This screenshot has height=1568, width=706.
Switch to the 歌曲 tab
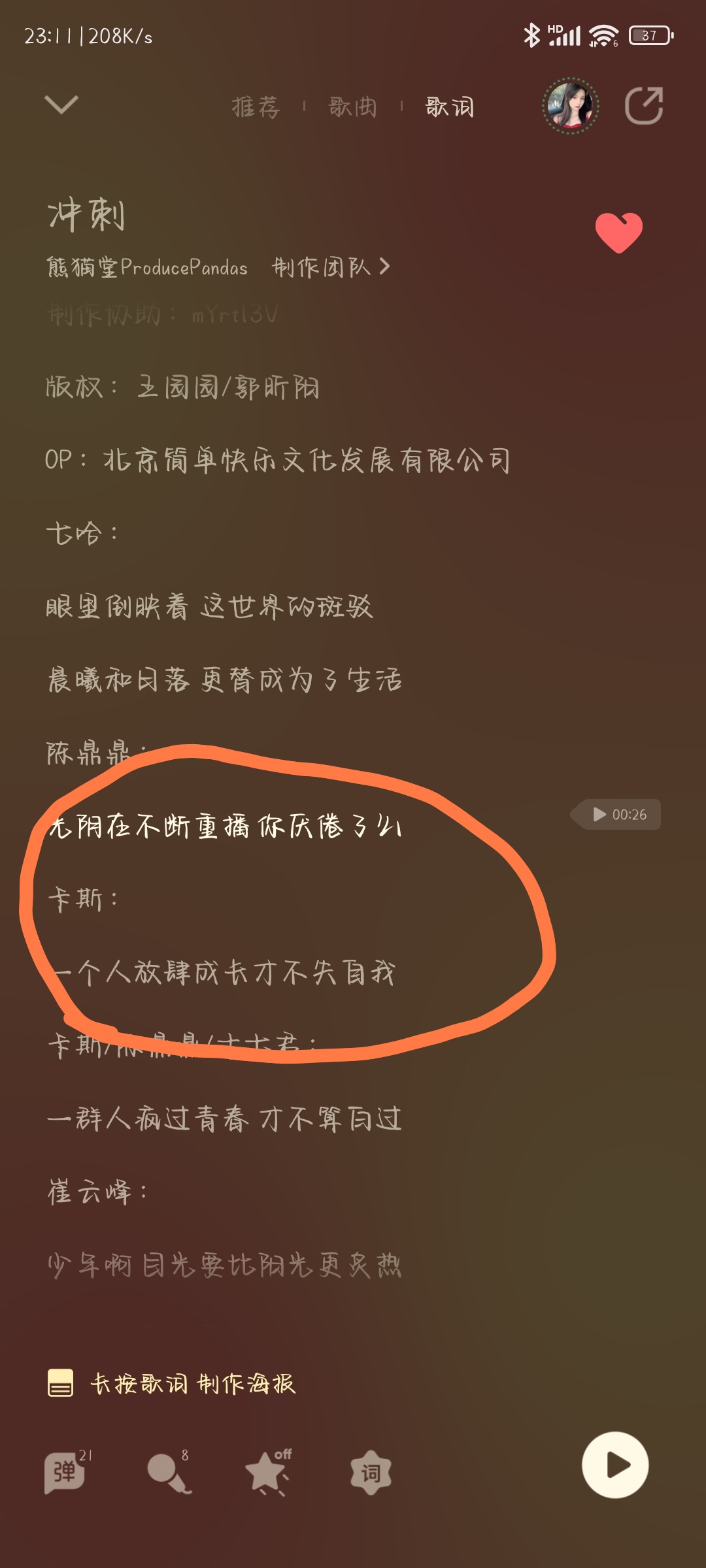click(353, 106)
